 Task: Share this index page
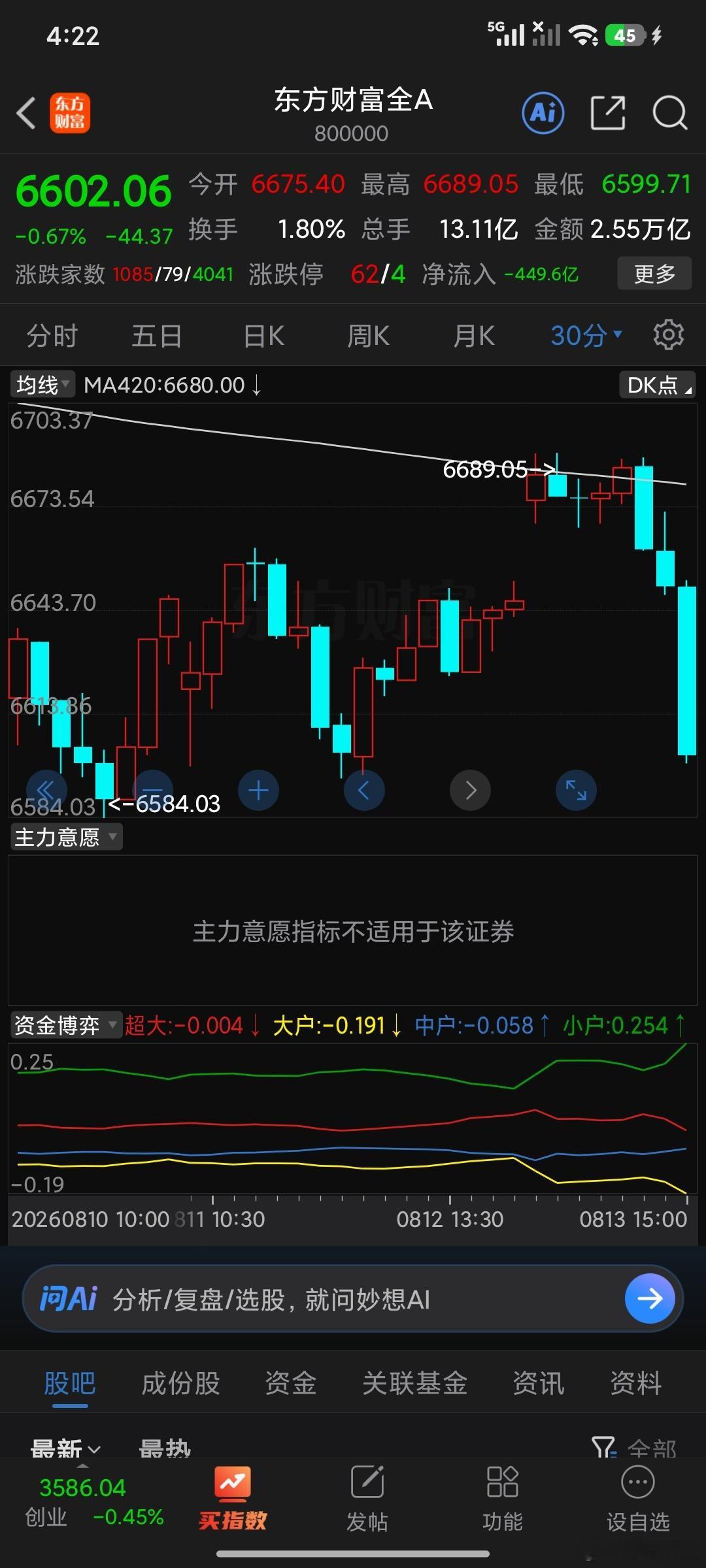tap(608, 113)
